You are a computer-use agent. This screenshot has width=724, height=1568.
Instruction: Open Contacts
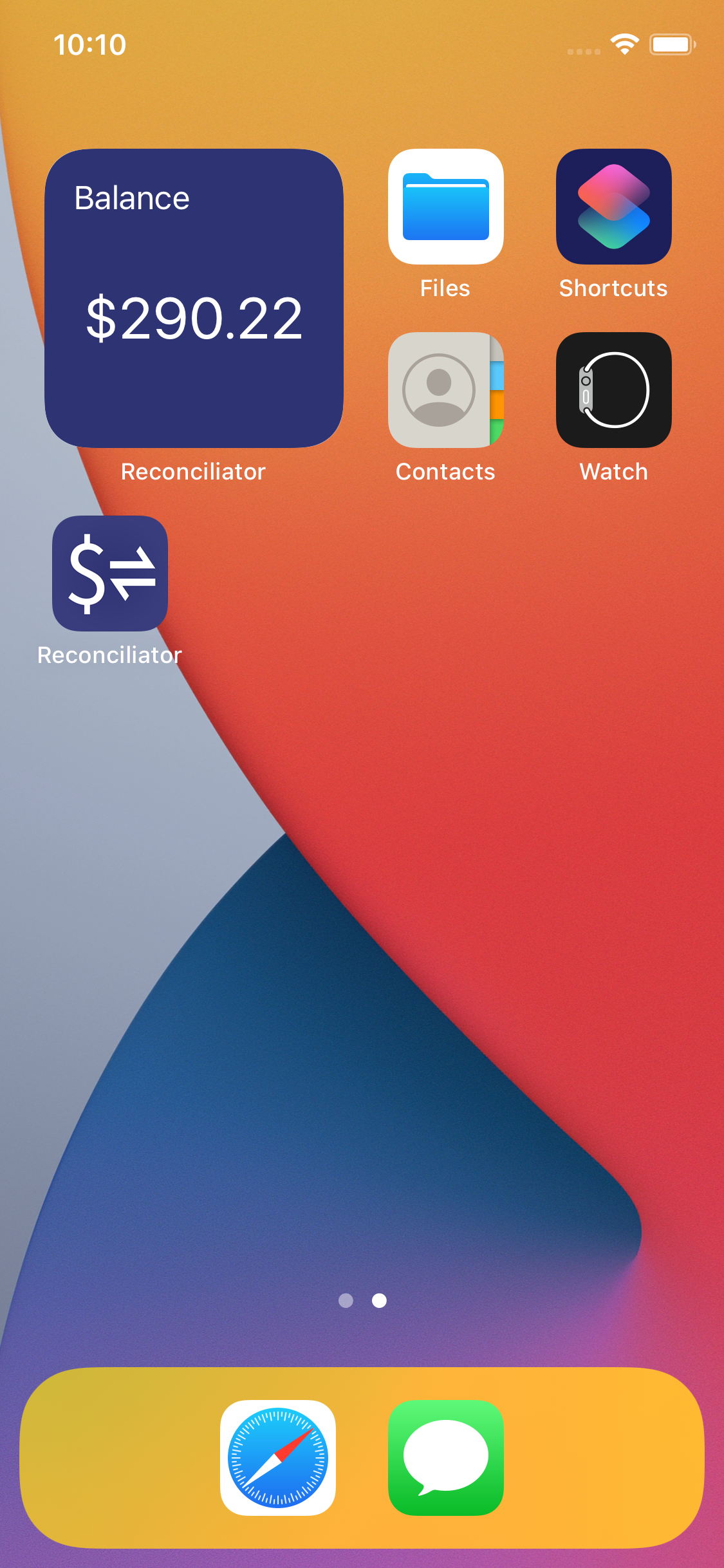(445, 390)
